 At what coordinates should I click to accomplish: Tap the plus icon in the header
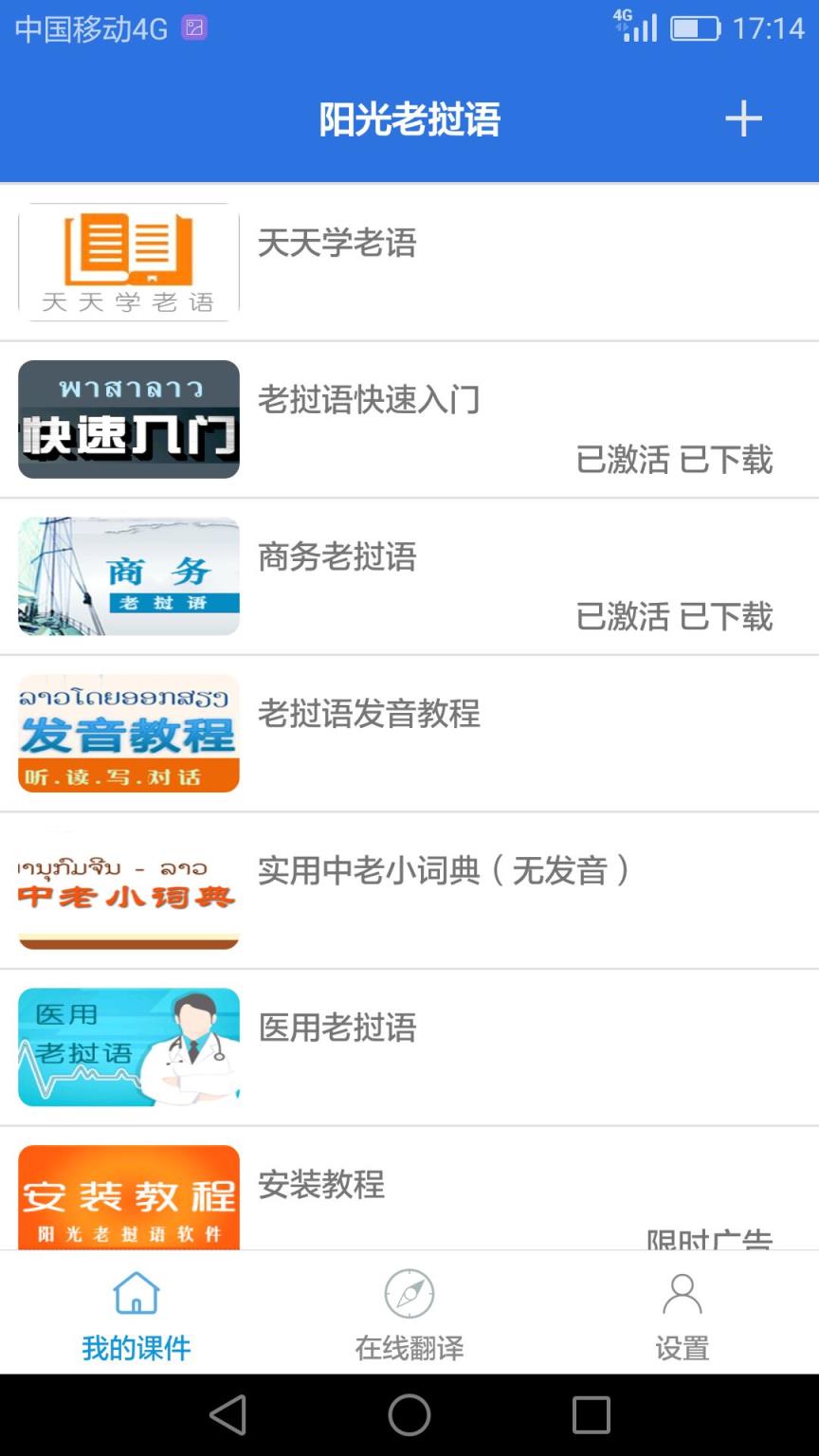click(743, 118)
